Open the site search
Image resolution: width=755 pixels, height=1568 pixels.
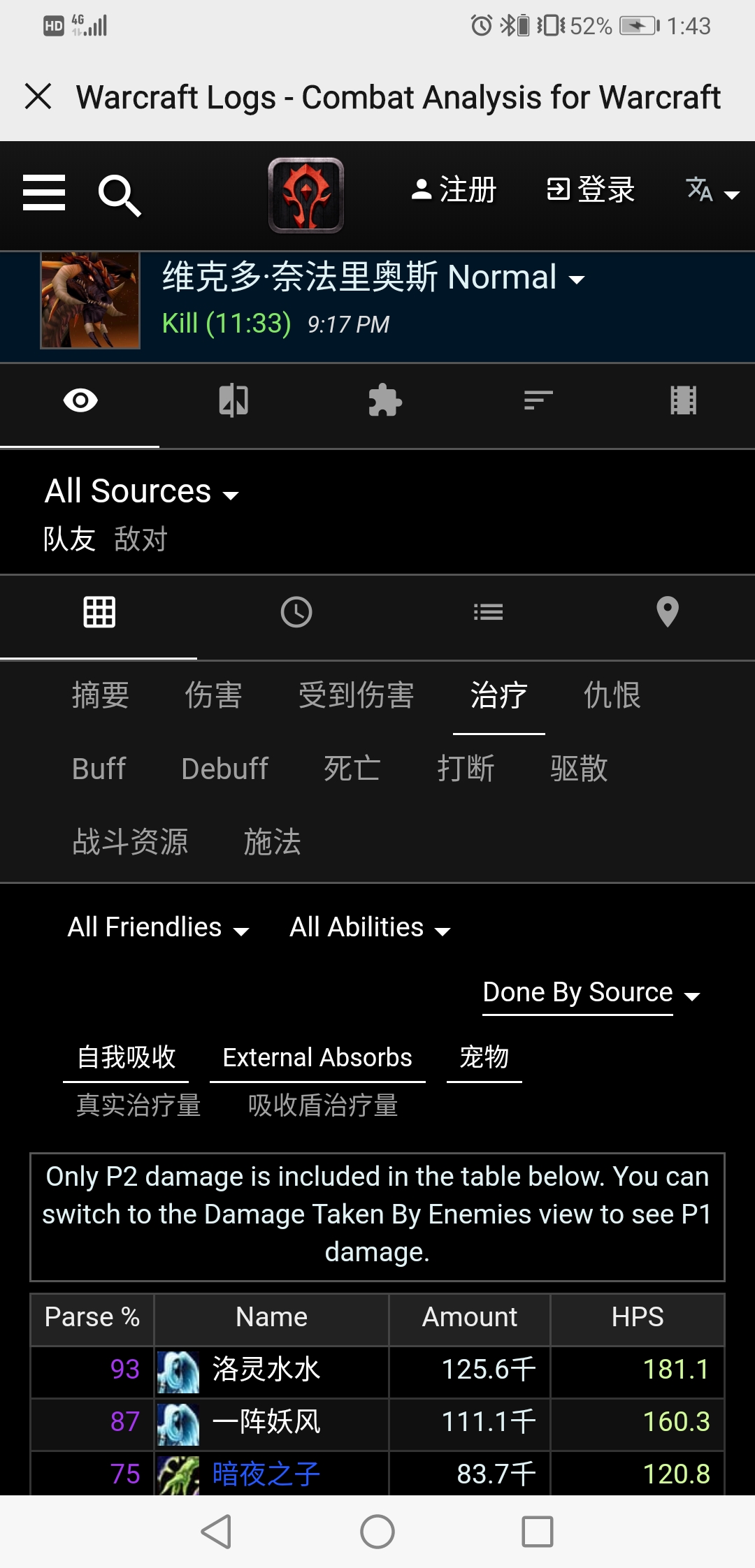click(x=120, y=195)
